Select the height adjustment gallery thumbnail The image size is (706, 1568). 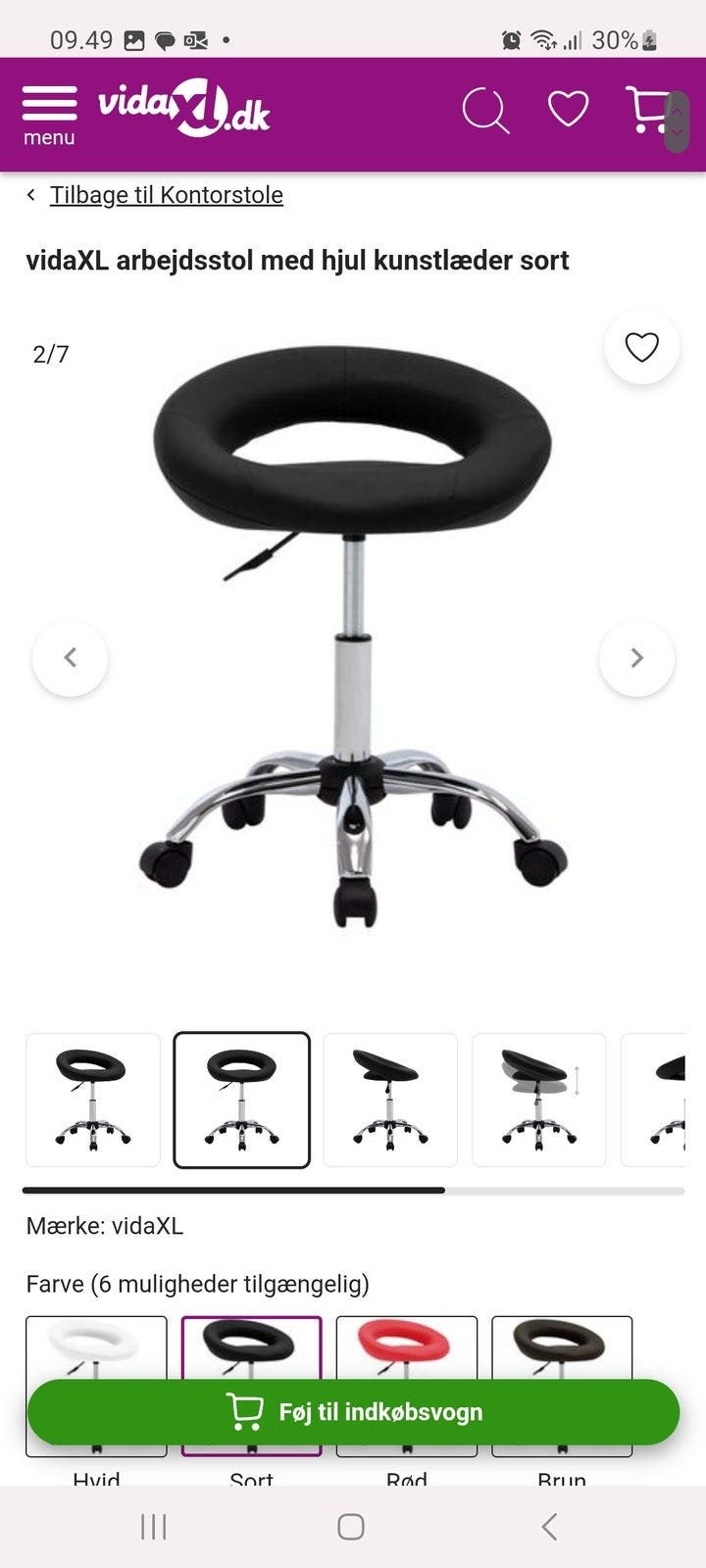tap(539, 1100)
